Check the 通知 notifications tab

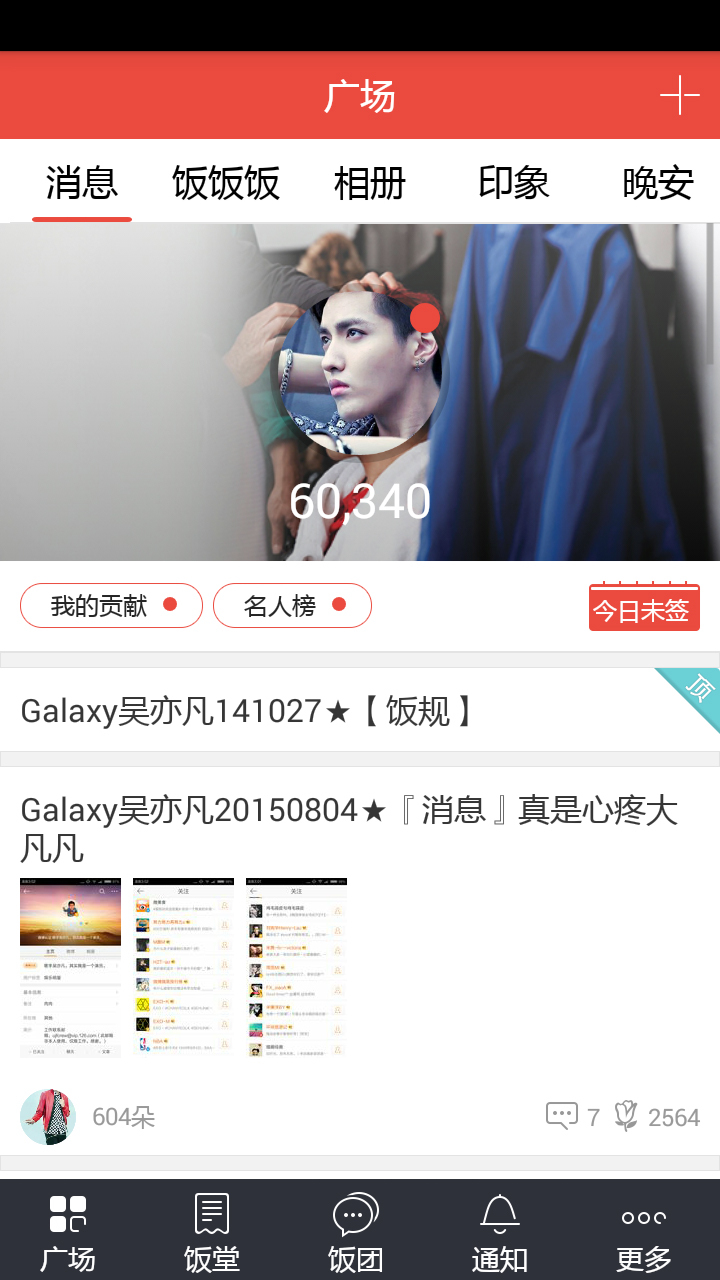click(x=500, y=1231)
